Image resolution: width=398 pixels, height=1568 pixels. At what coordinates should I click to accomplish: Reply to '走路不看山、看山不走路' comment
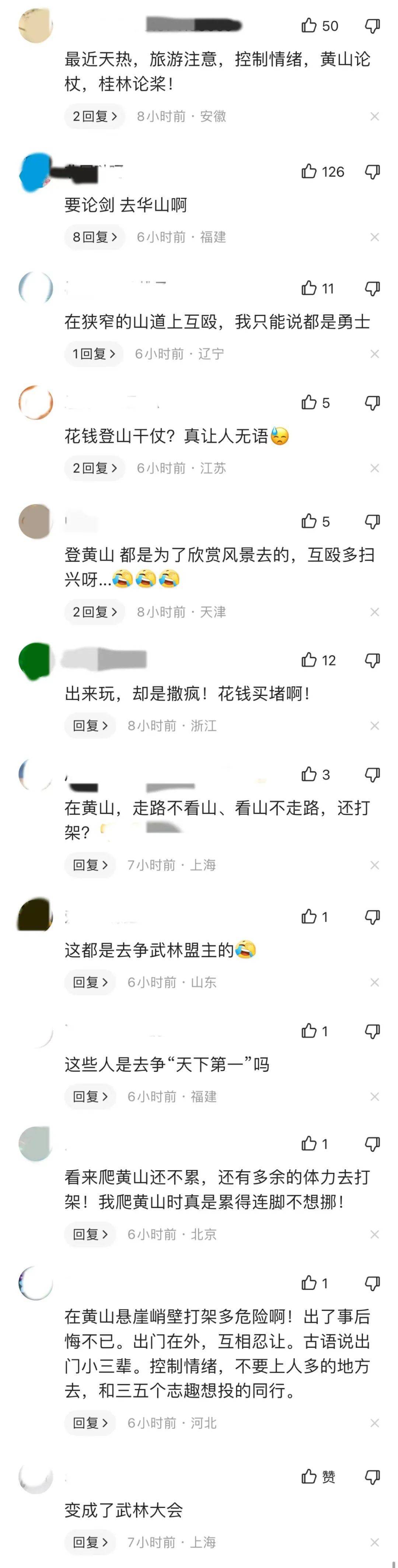click(90, 865)
